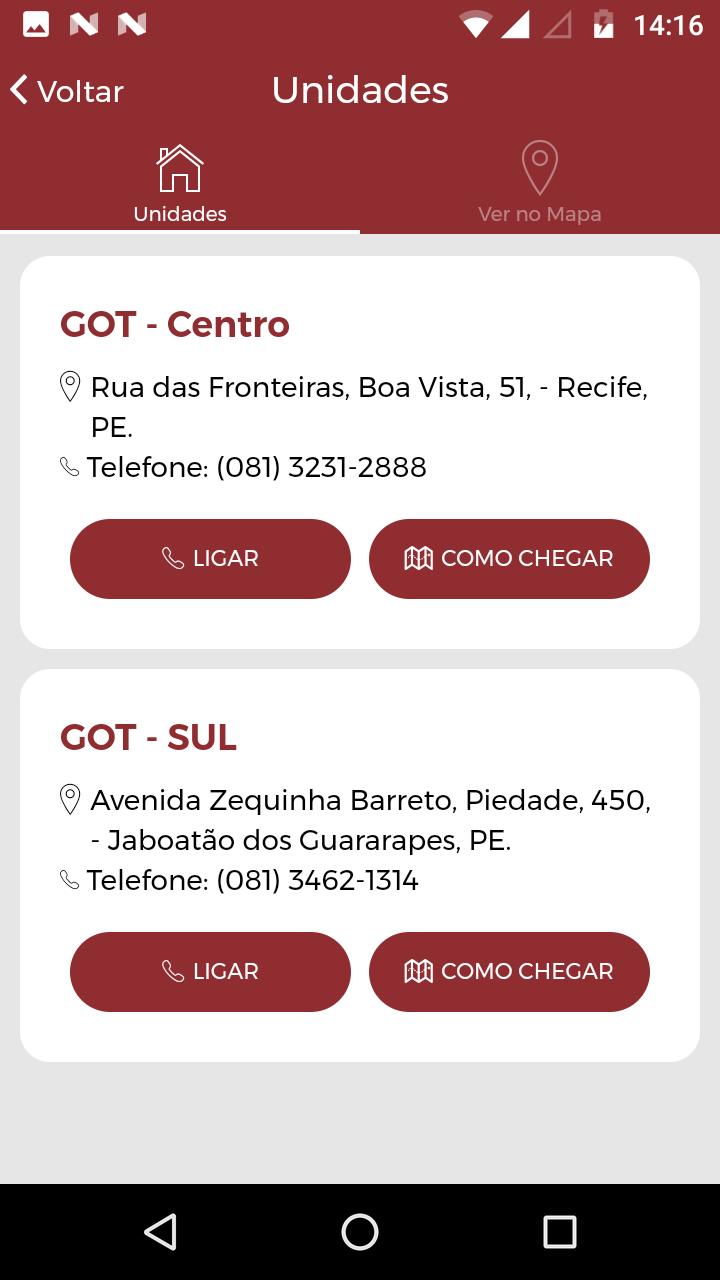Go back using the Voltar button
The height and width of the screenshot is (1280, 720).
tap(67, 91)
